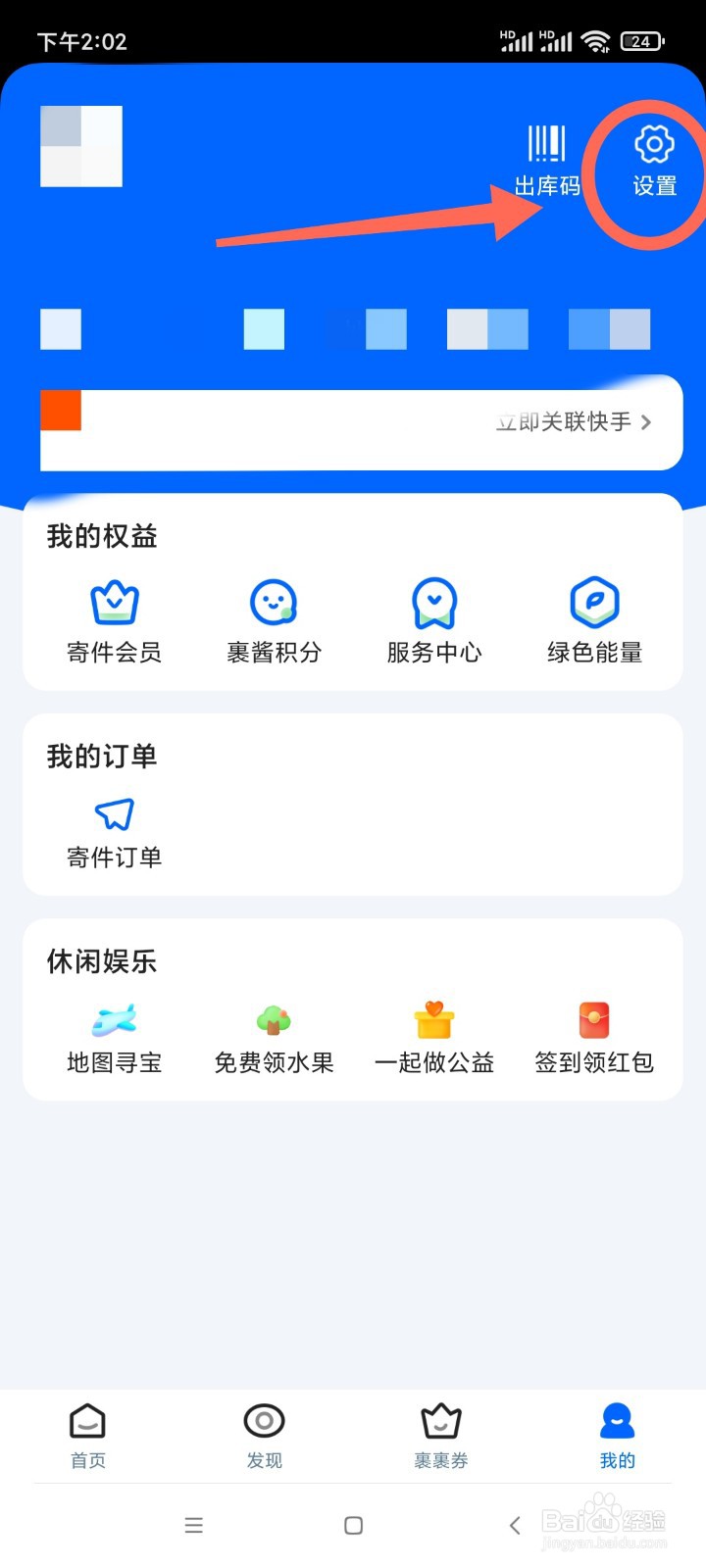The width and height of the screenshot is (706, 1568).
Task: Go back using system back arrow
Action: click(515, 1525)
